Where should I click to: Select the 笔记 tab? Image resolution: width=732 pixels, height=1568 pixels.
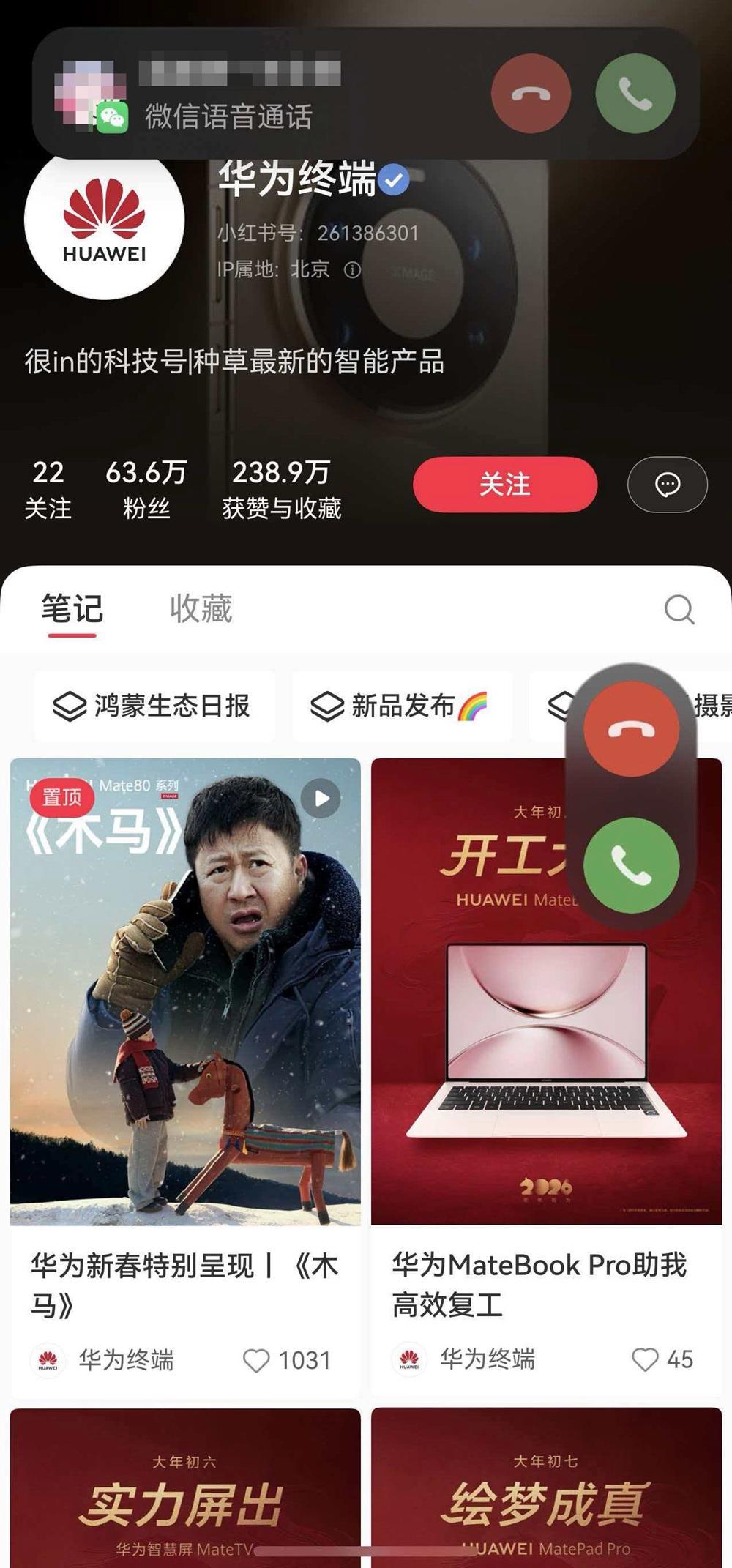[72, 609]
